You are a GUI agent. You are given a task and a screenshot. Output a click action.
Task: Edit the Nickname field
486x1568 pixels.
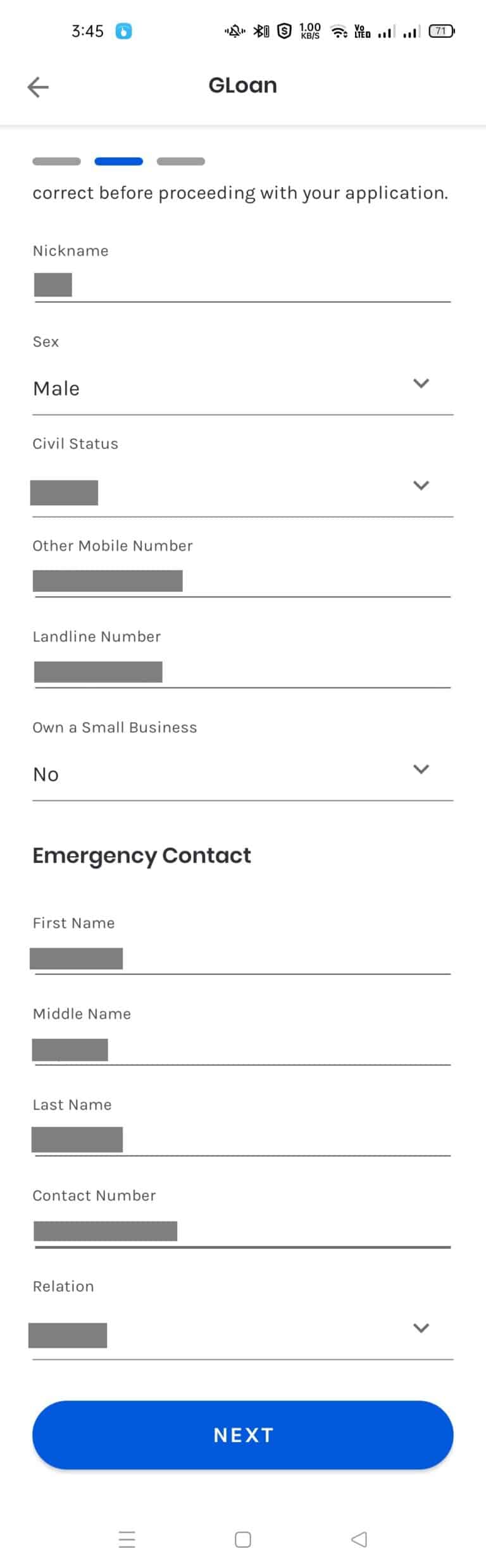242,286
